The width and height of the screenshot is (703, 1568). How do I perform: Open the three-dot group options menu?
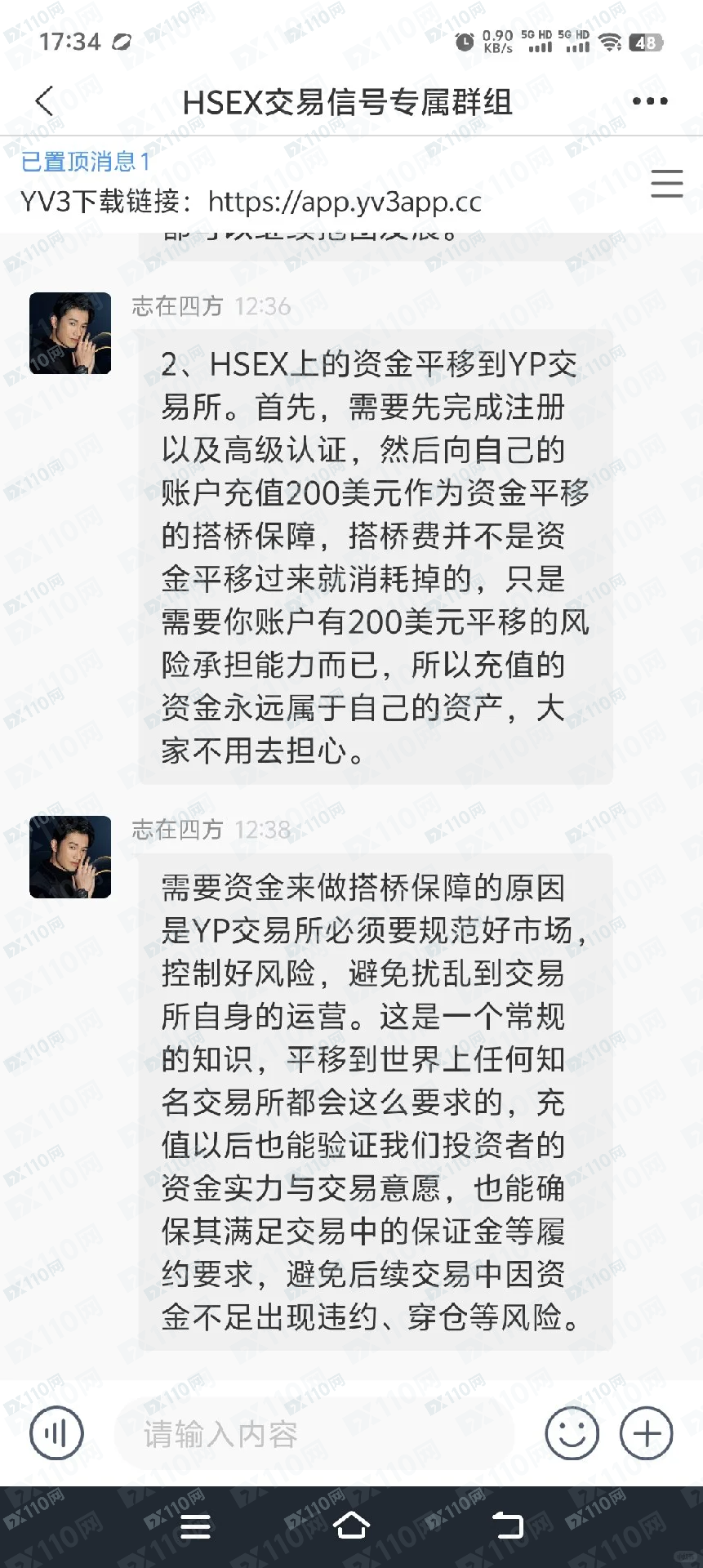pyautogui.click(x=650, y=101)
